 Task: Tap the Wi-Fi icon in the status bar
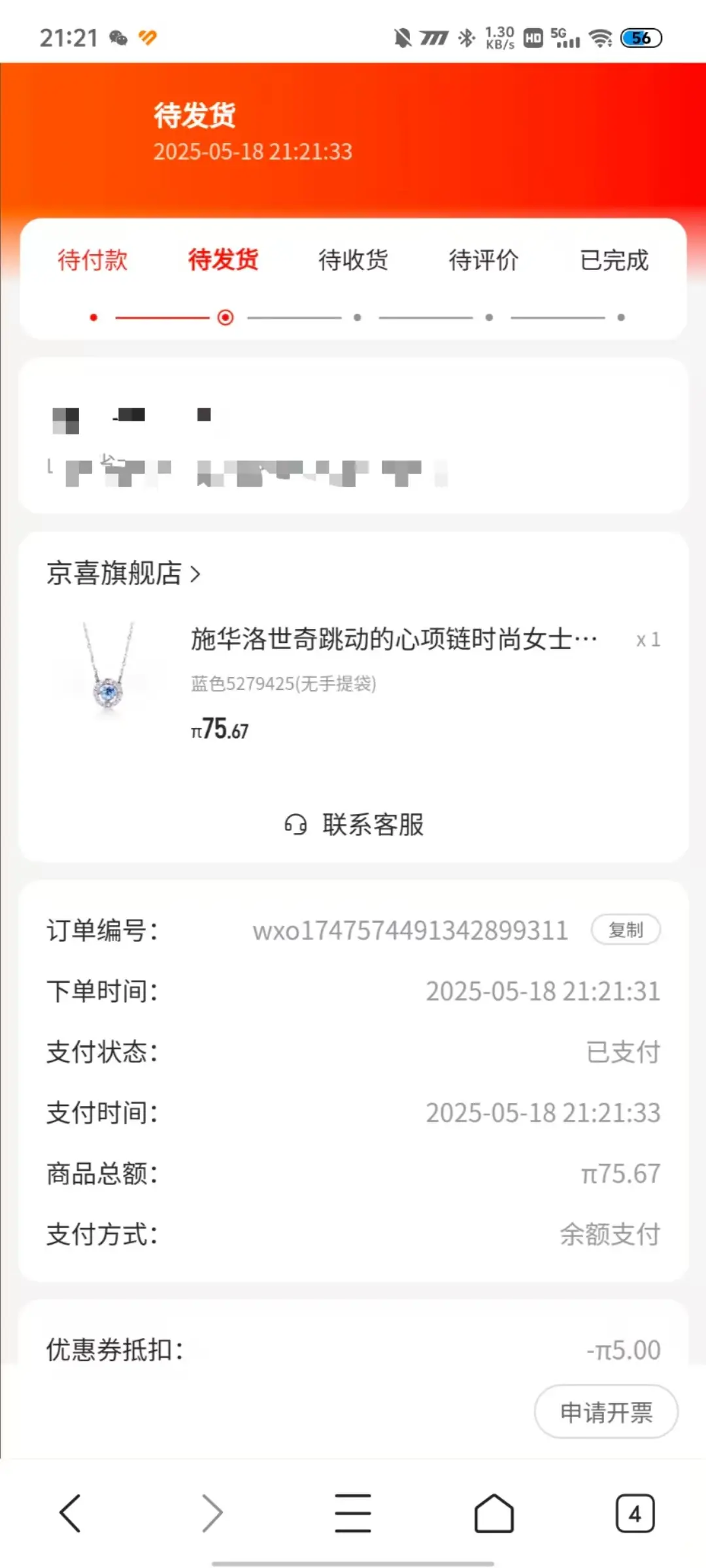tap(599, 37)
